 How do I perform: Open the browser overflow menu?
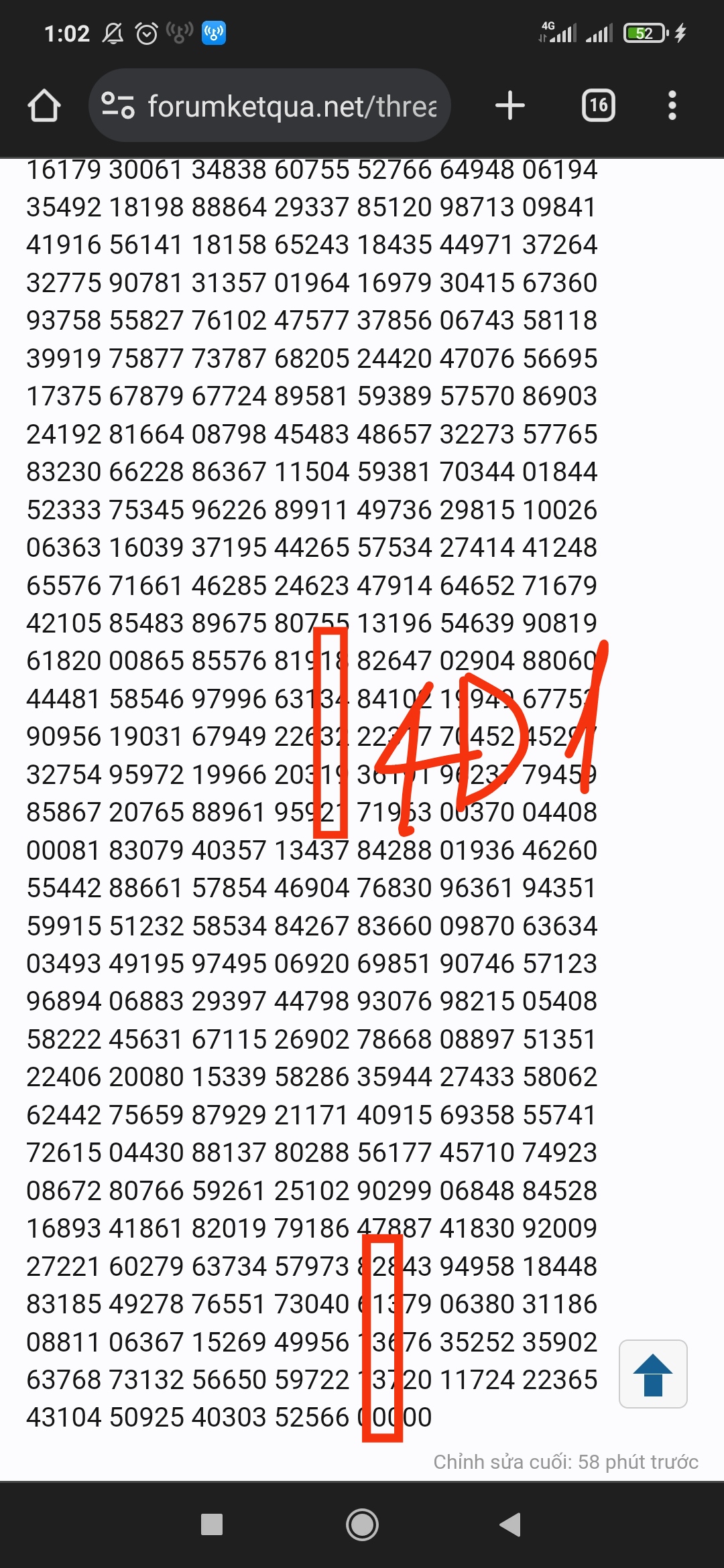tap(672, 106)
